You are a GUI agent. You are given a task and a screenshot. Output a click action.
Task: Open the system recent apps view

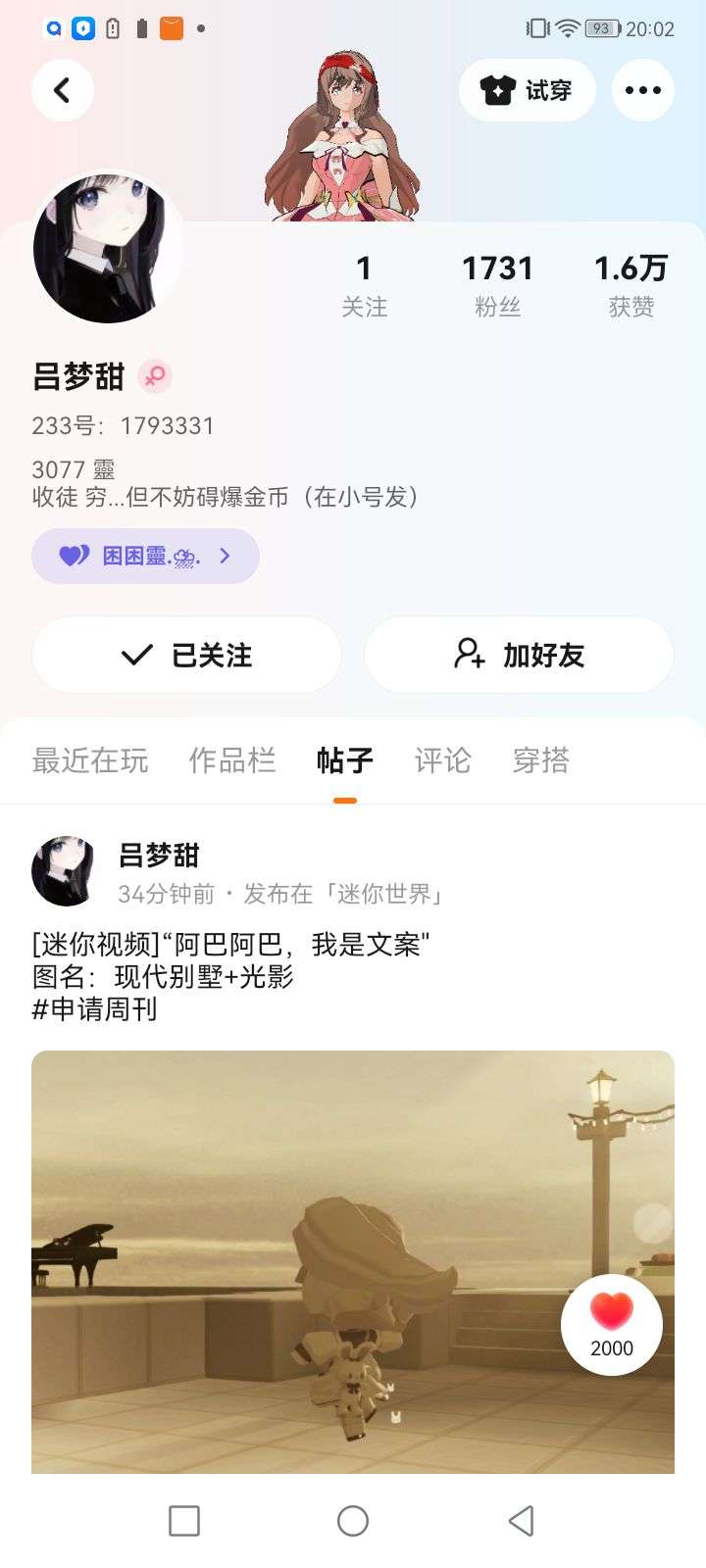184,1521
